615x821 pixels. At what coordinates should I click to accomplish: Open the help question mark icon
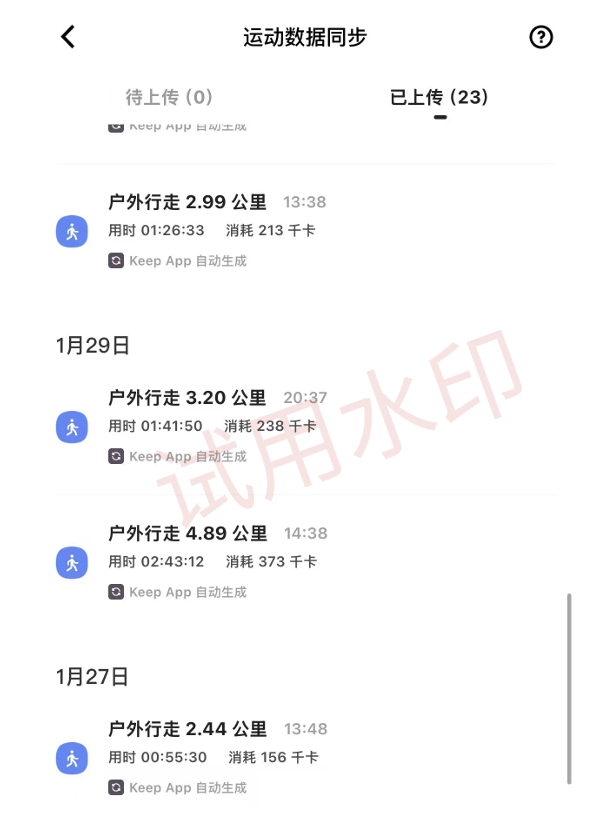pyautogui.click(x=541, y=37)
